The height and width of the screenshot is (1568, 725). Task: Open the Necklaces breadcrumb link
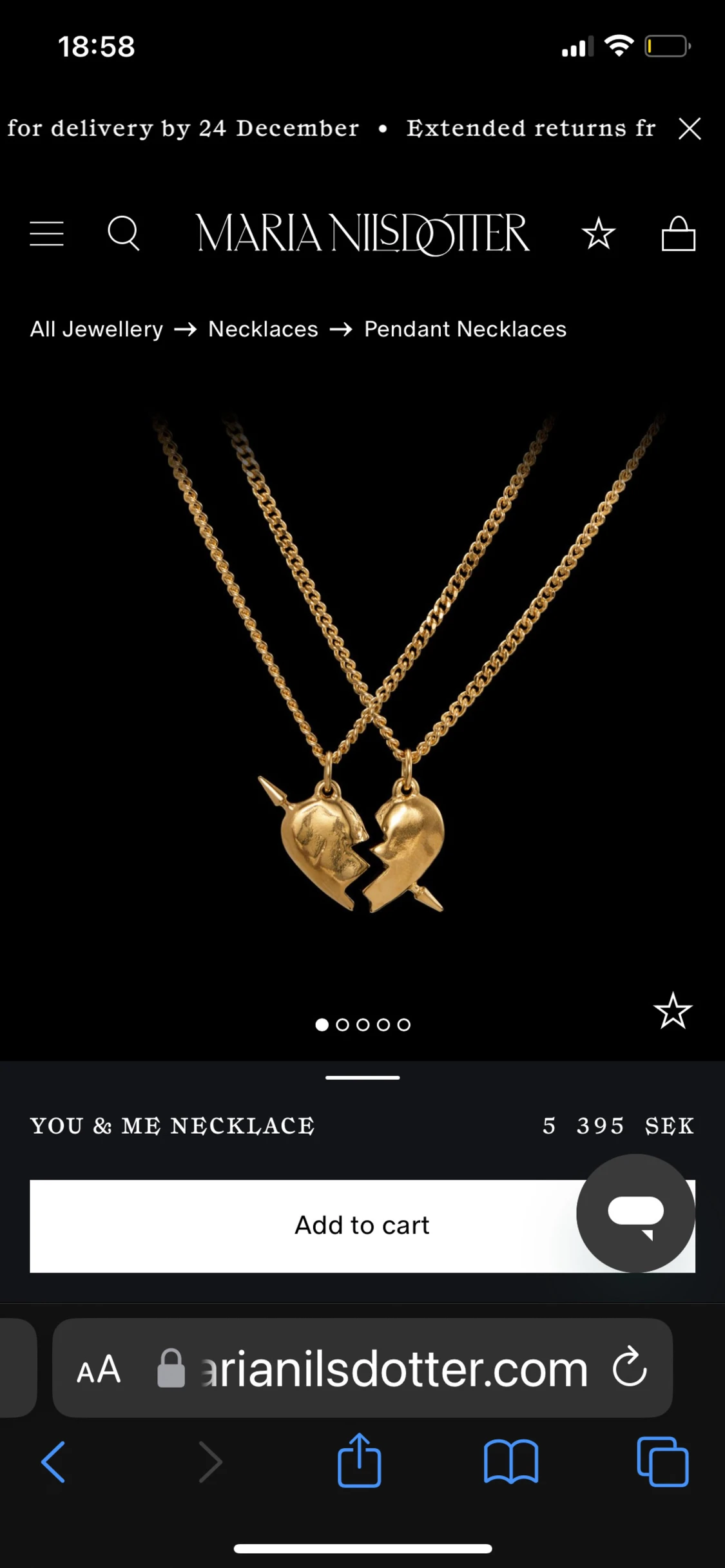(263, 329)
